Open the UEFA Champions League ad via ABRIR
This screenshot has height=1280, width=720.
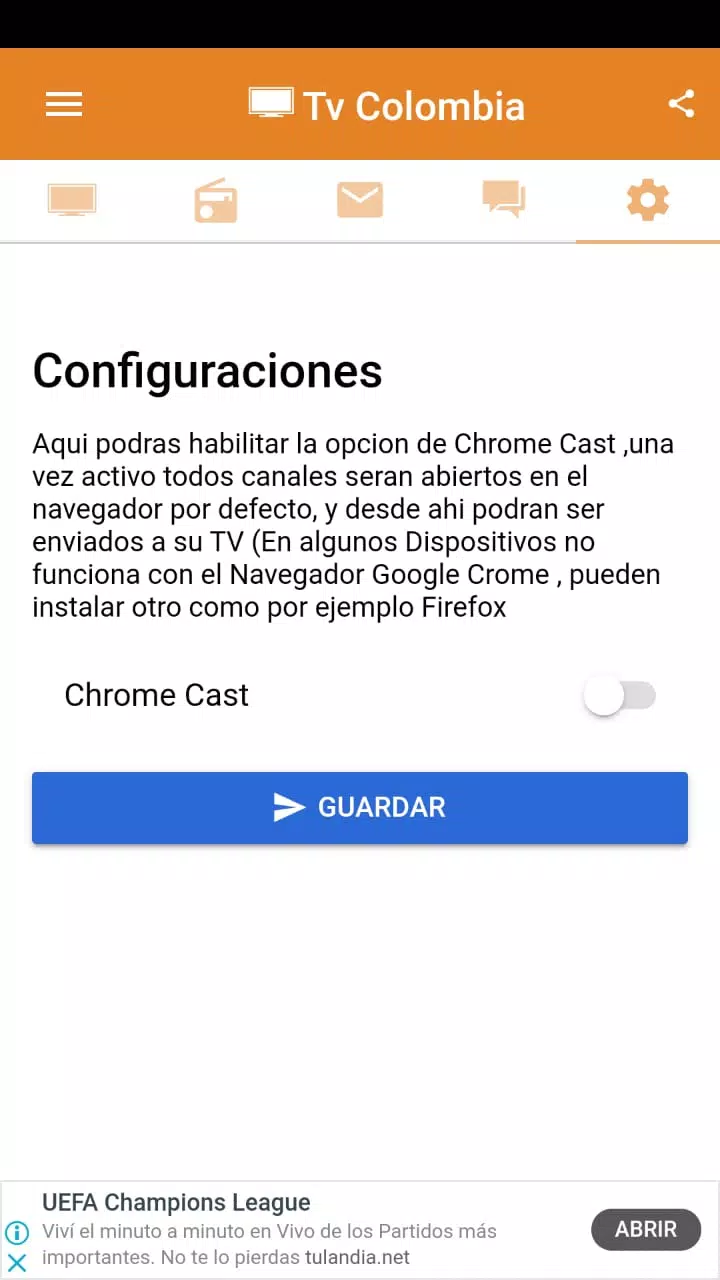coord(645,1229)
